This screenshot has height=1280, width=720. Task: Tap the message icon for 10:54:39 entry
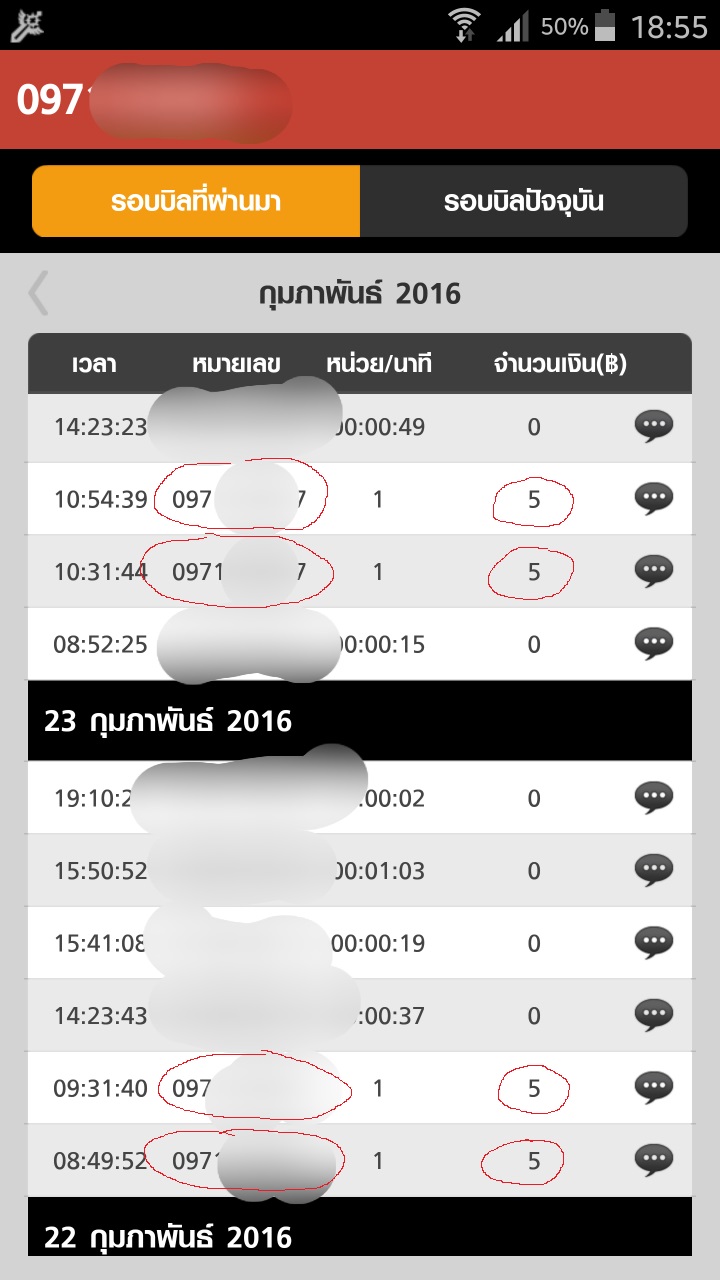(x=654, y=498)
